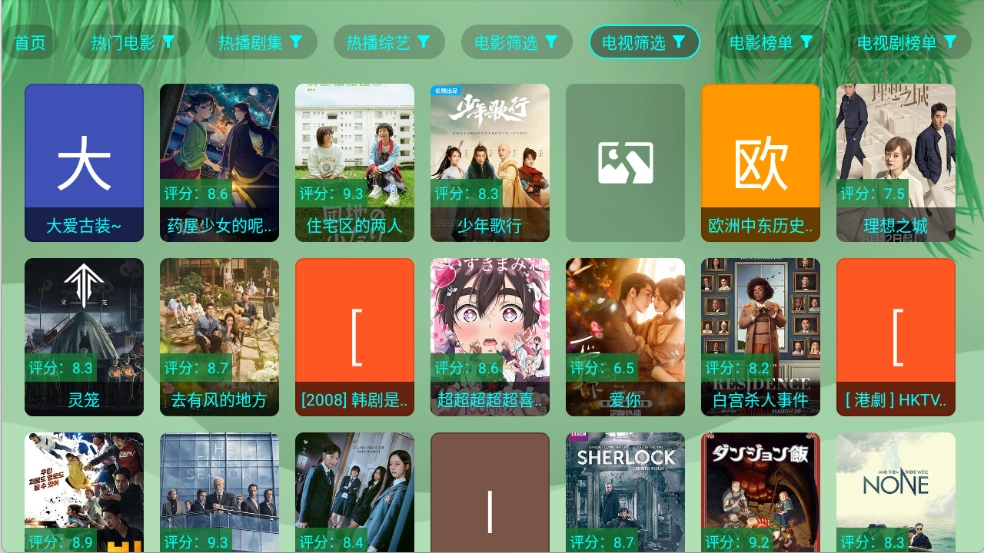Open the 爱你 drama card
The image size is (984, 553).
click(625, 337)
